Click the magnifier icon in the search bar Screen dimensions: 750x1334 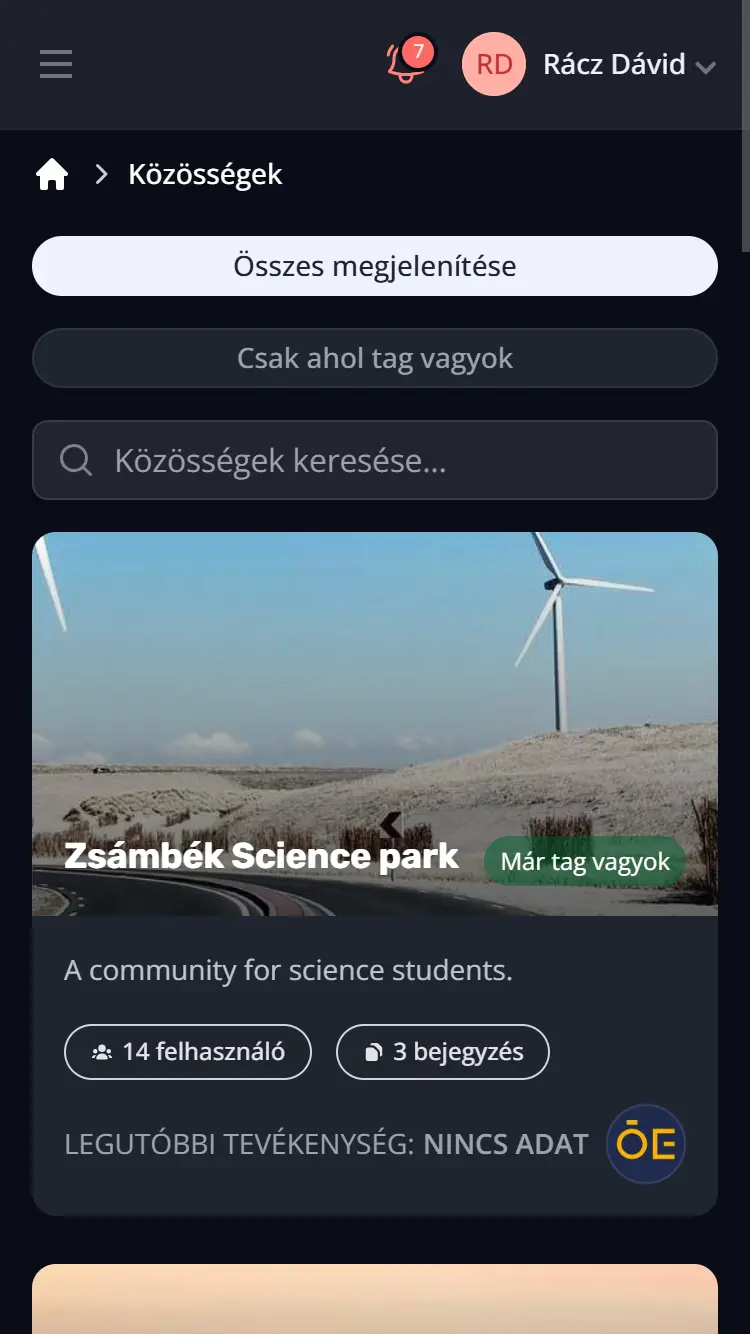pos(74,460)
